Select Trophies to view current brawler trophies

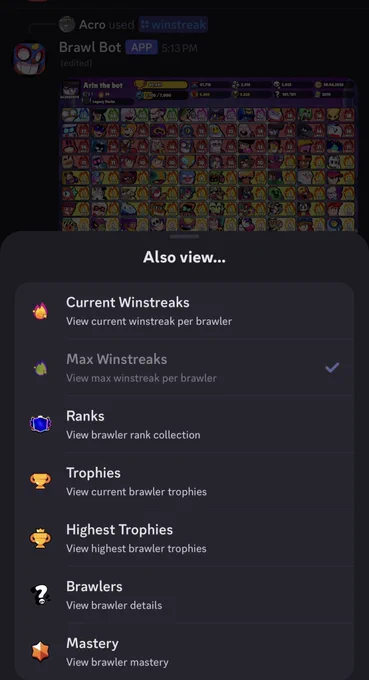point(184,481)
